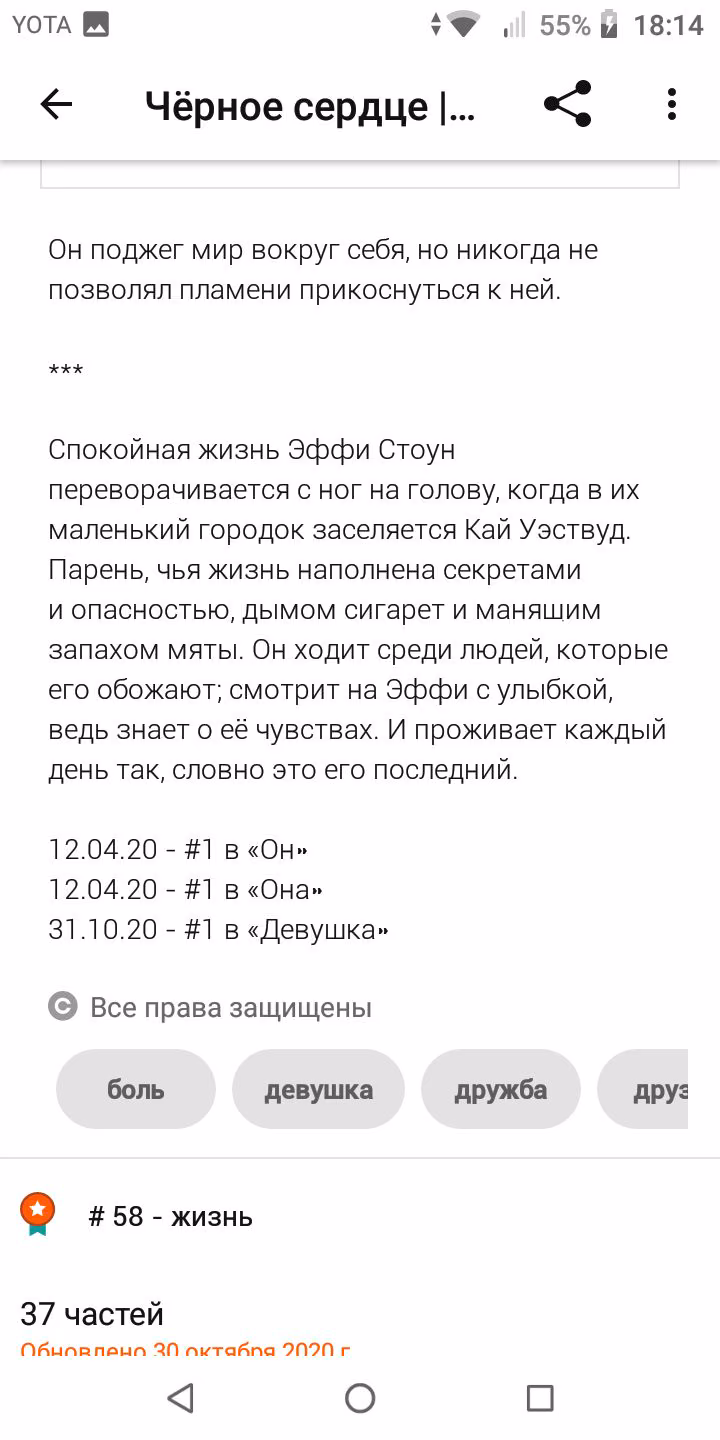Open the «# 58 - жизнь» ranking row

(360, 1216)
